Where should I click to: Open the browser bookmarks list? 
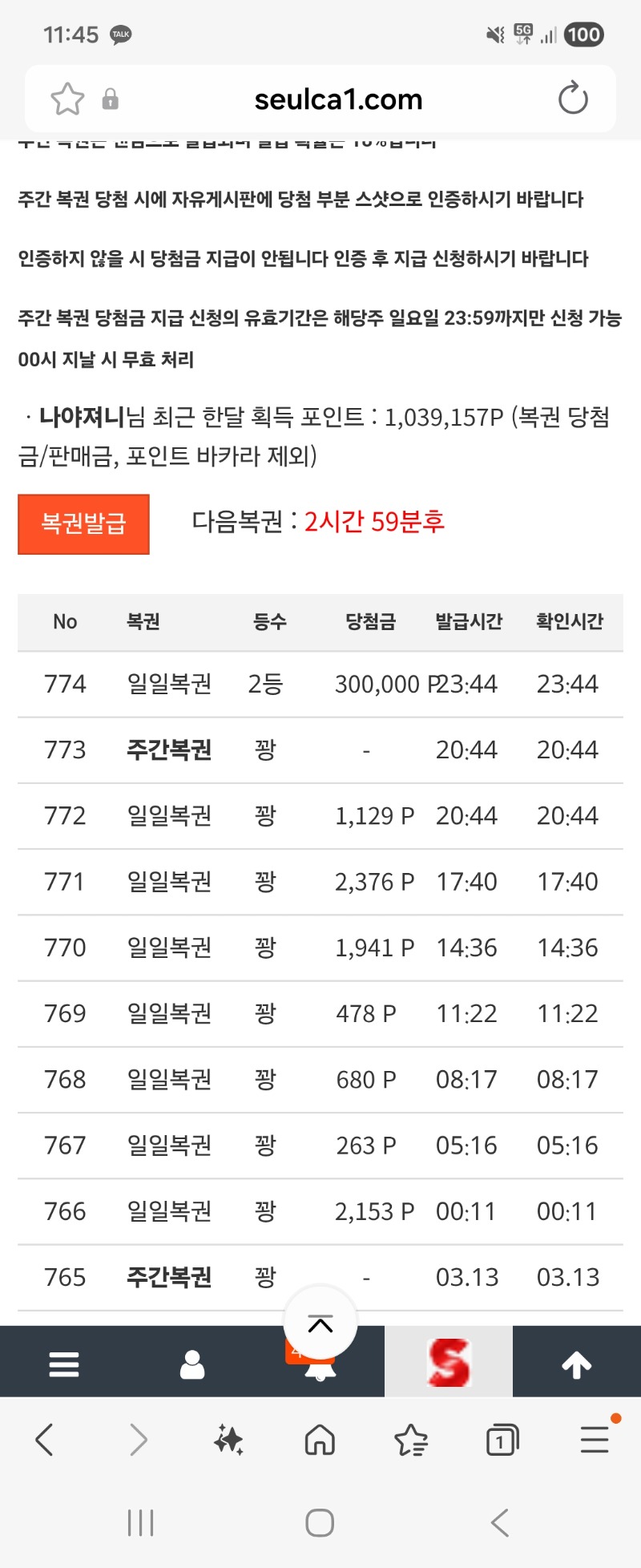tap(411, 1441)
